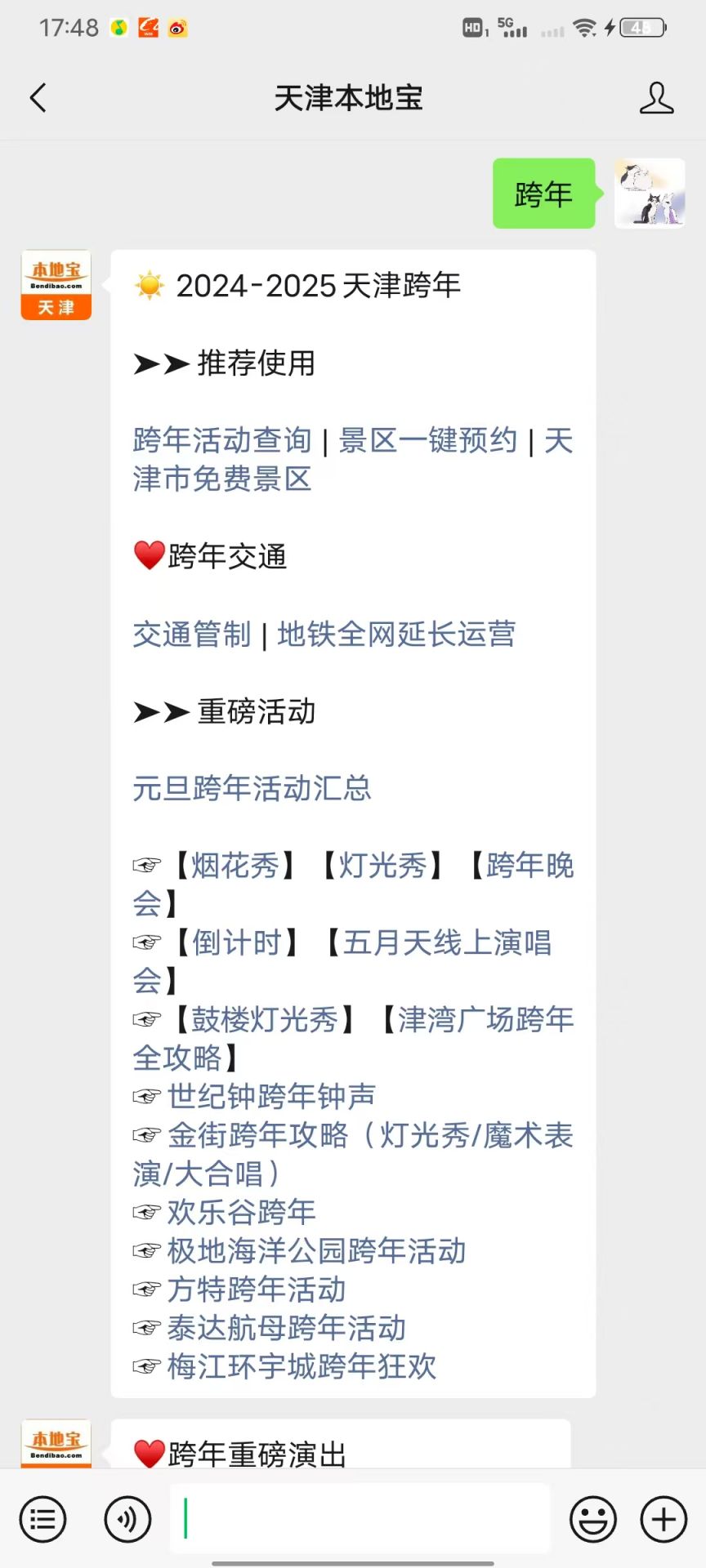
Task: Open the plus attachment menu
Action: [x=664, y=1520]
